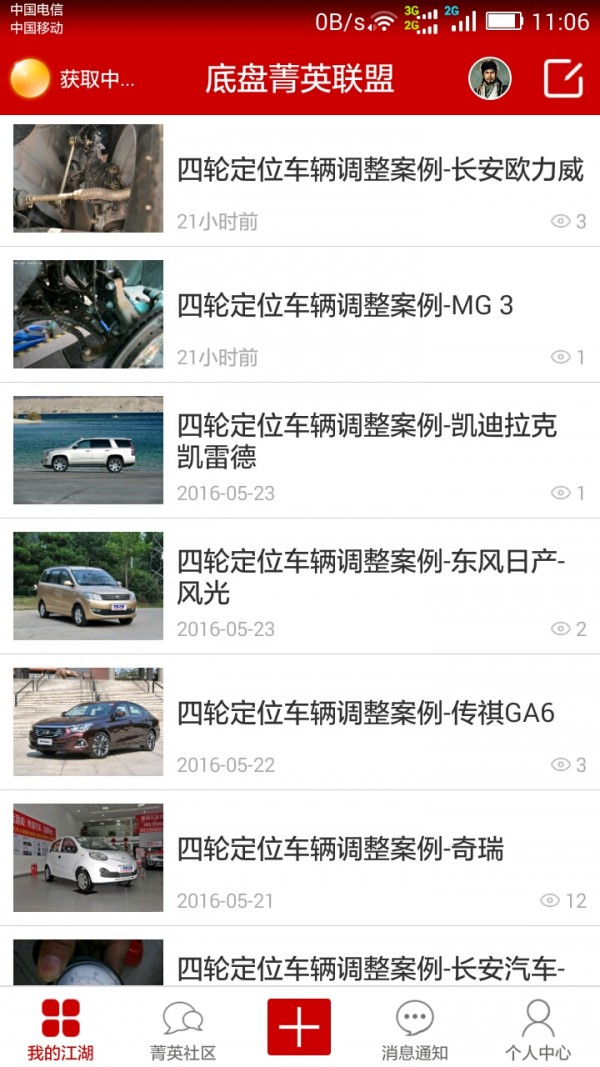Switch to the 我的江湖 tab
The height and width of the screenshot is (1067, 600).
point(60,1029)
